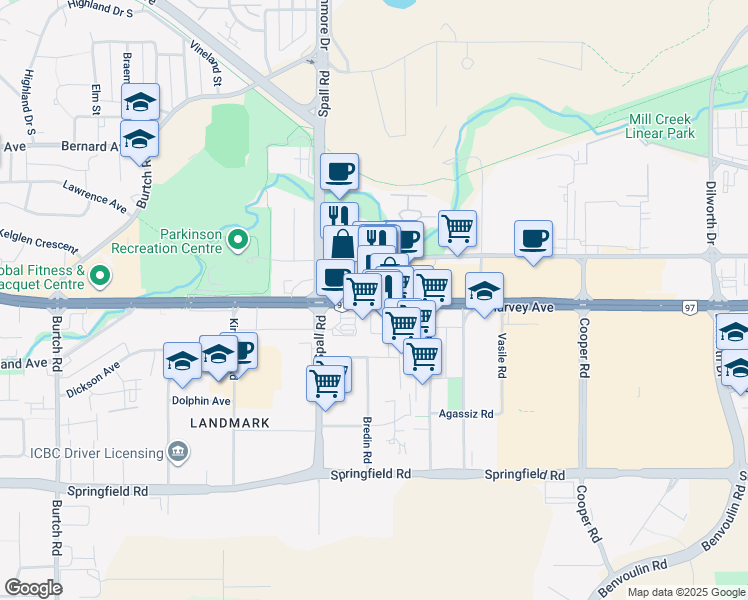Select the coffee marker west of Cooper Rd

[x=533, y=242]
